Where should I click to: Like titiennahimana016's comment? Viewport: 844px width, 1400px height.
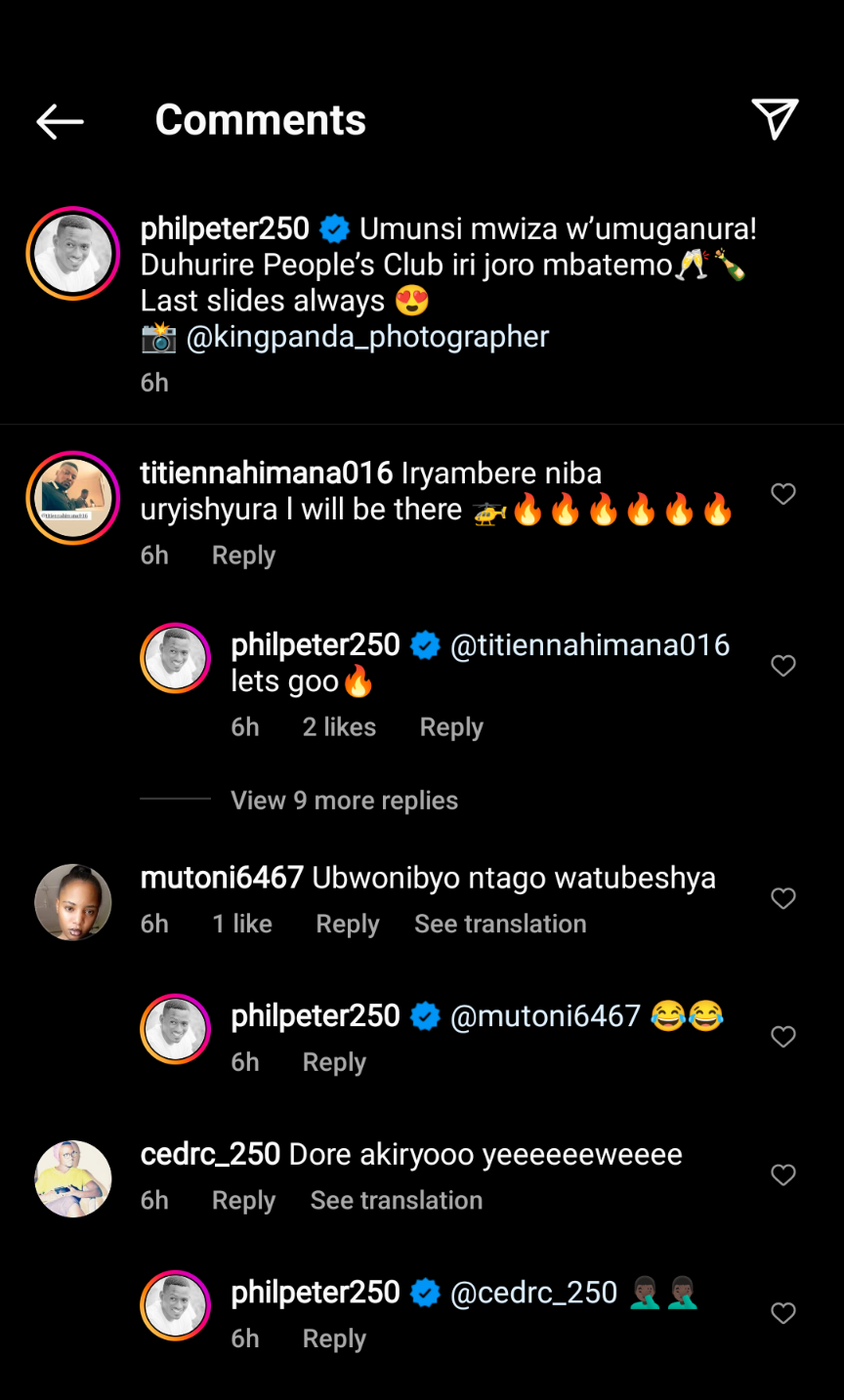783,494
